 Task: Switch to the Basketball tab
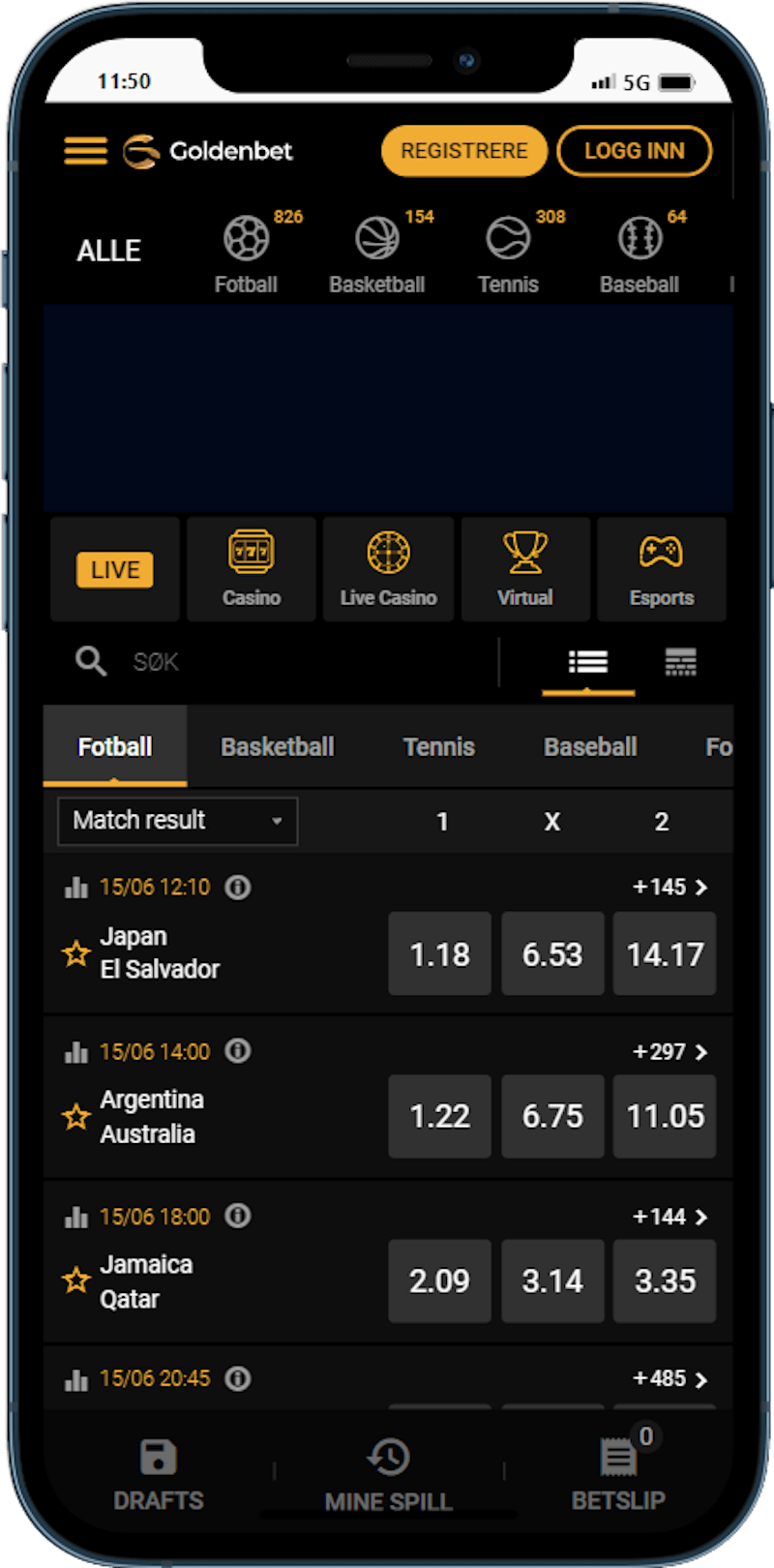tap(278, 747)
